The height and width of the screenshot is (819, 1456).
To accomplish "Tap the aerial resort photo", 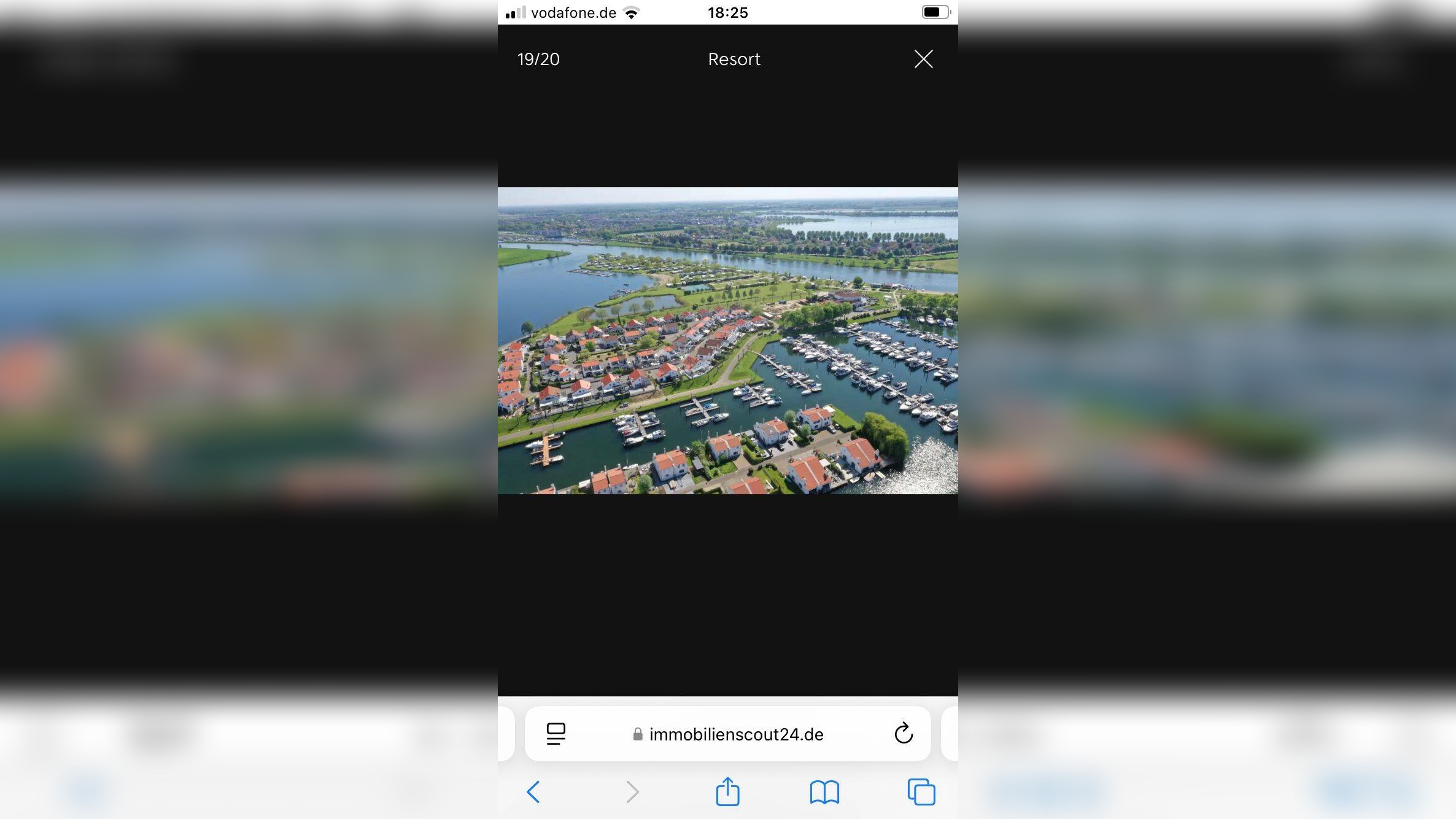I will click(727, 341).
